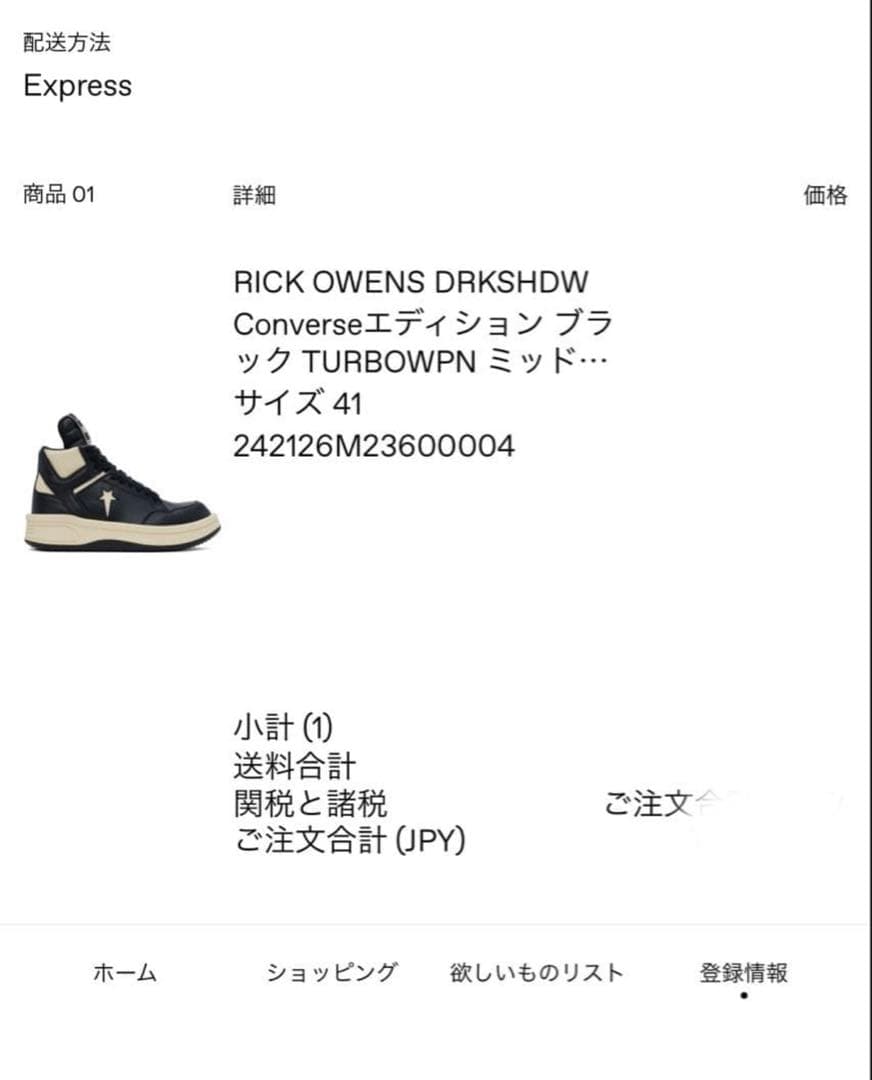
Task: Select the 詳細 column header
Action: (251, 196)
